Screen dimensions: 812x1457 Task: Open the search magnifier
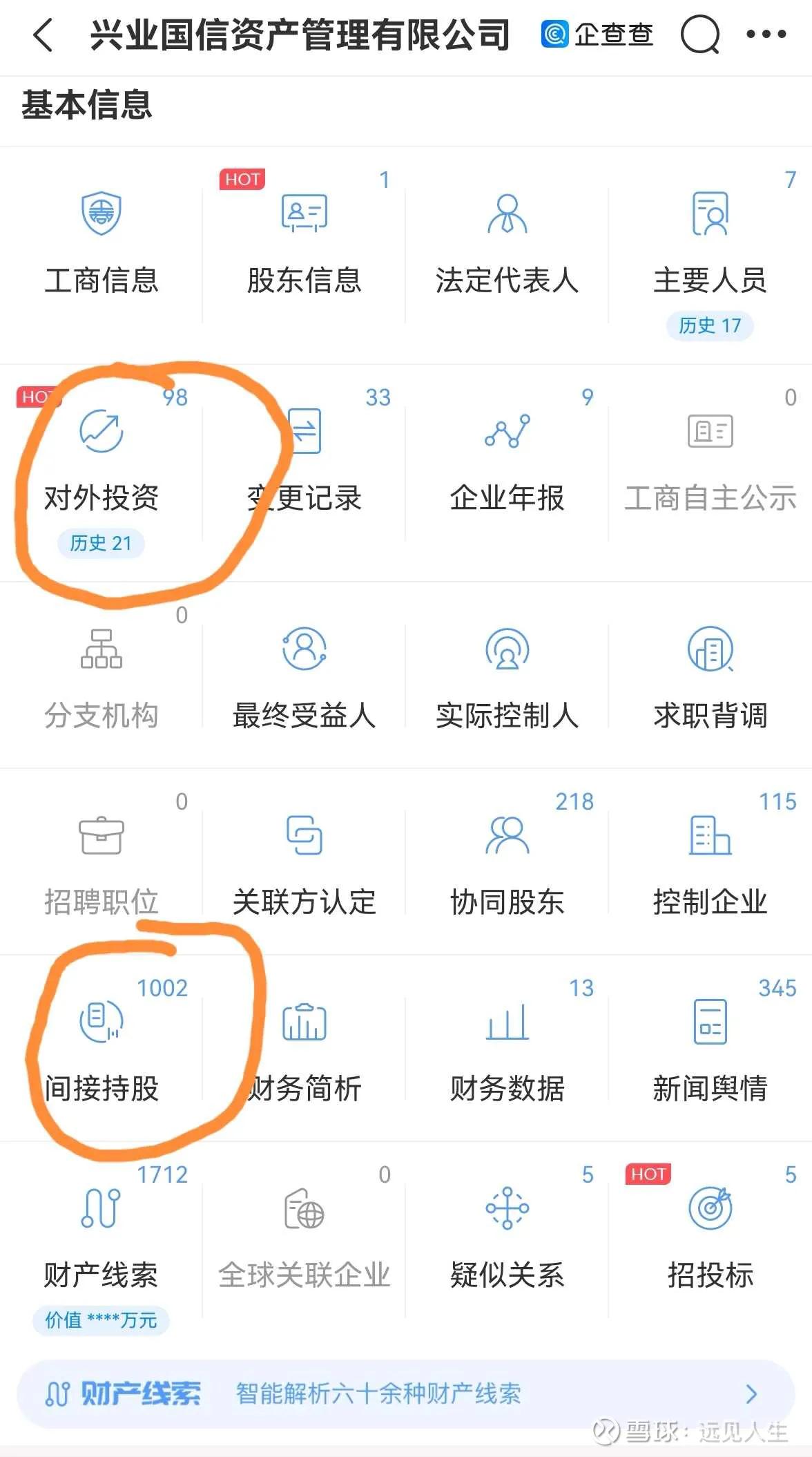point(700,33)
